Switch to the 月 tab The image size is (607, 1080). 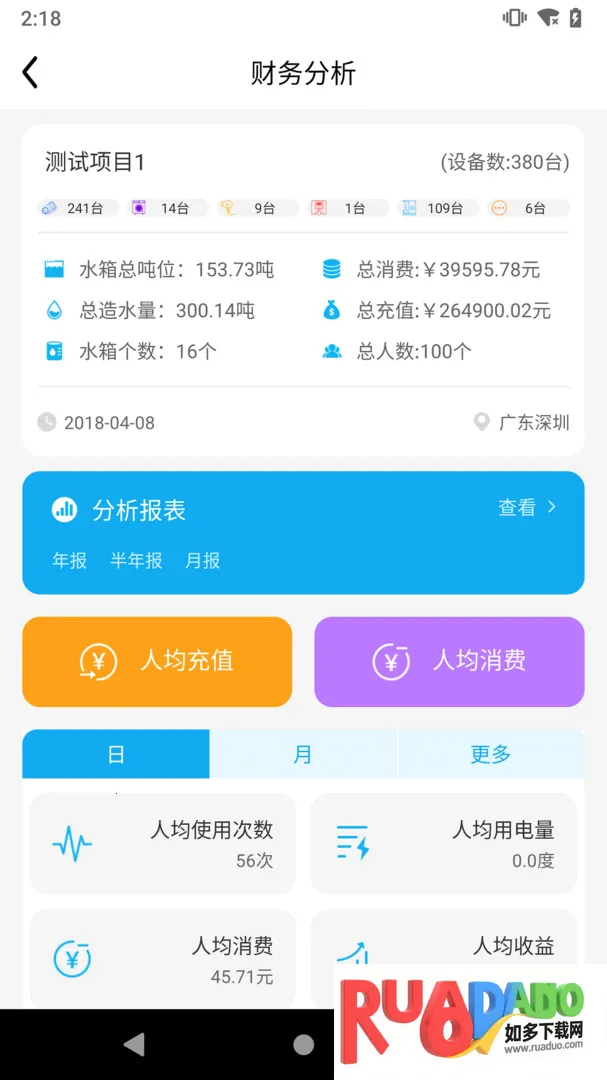click(x=303, y=754)
